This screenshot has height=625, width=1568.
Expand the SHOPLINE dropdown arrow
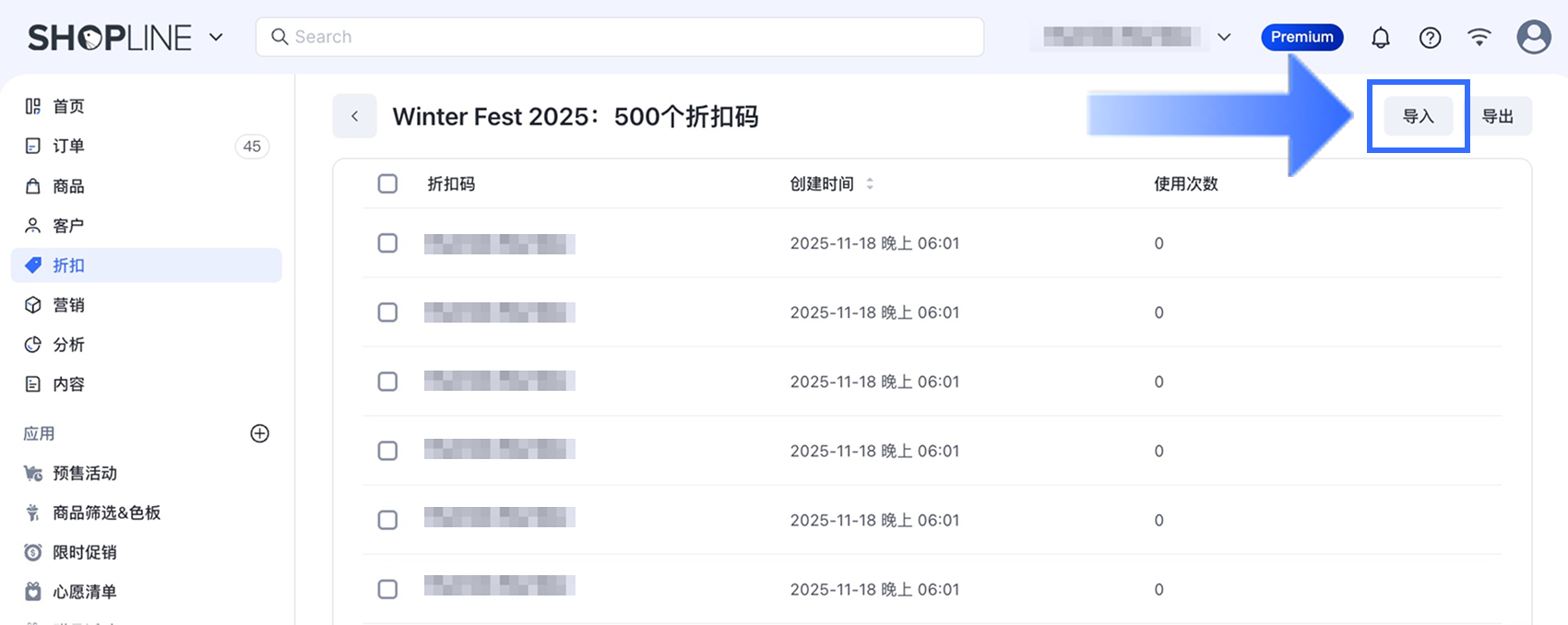pyautogui.click(x=216, y=37)
